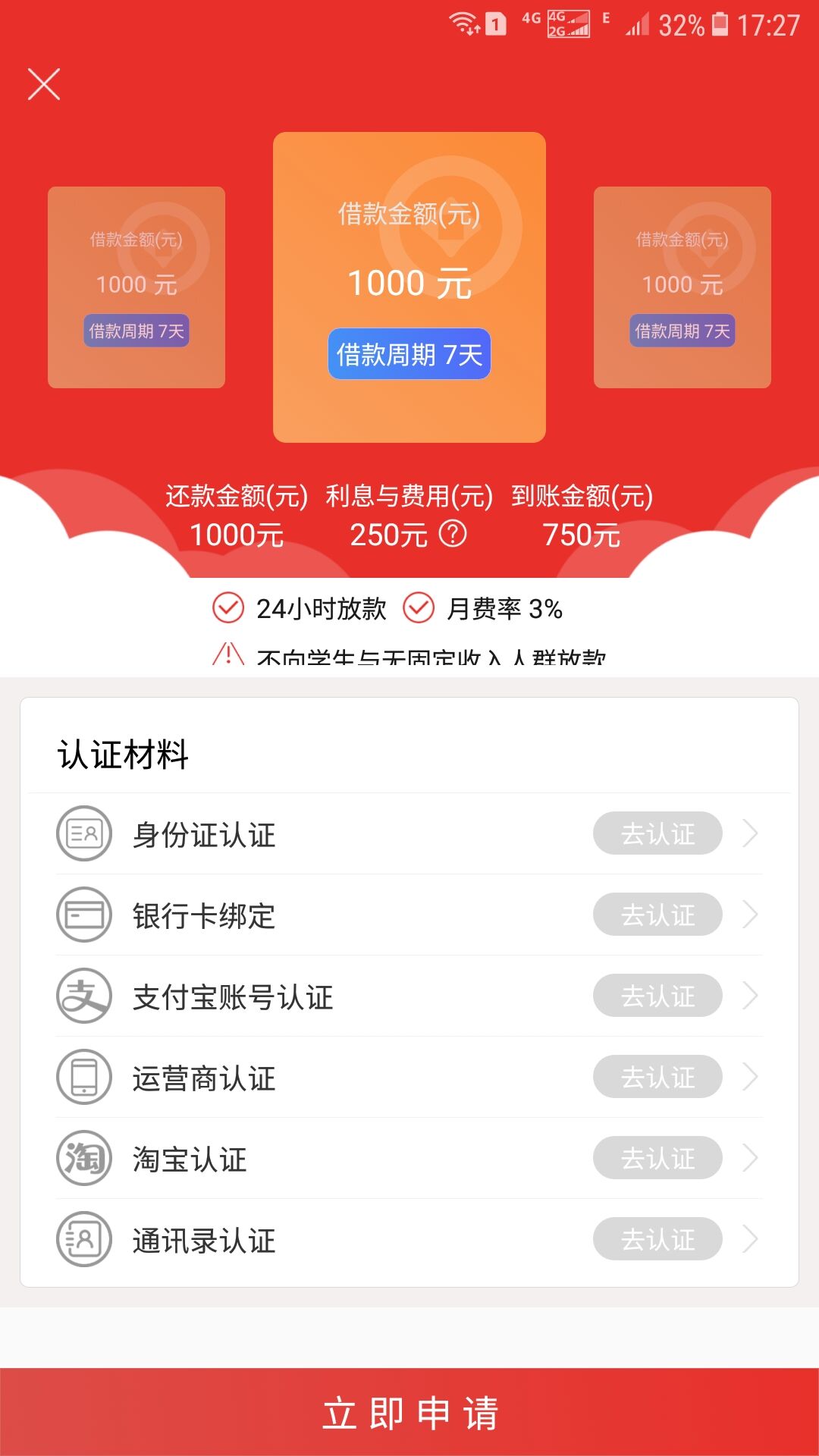Click the mobile carrier verification icon

pyautogui.click(x=85, y=1077)
